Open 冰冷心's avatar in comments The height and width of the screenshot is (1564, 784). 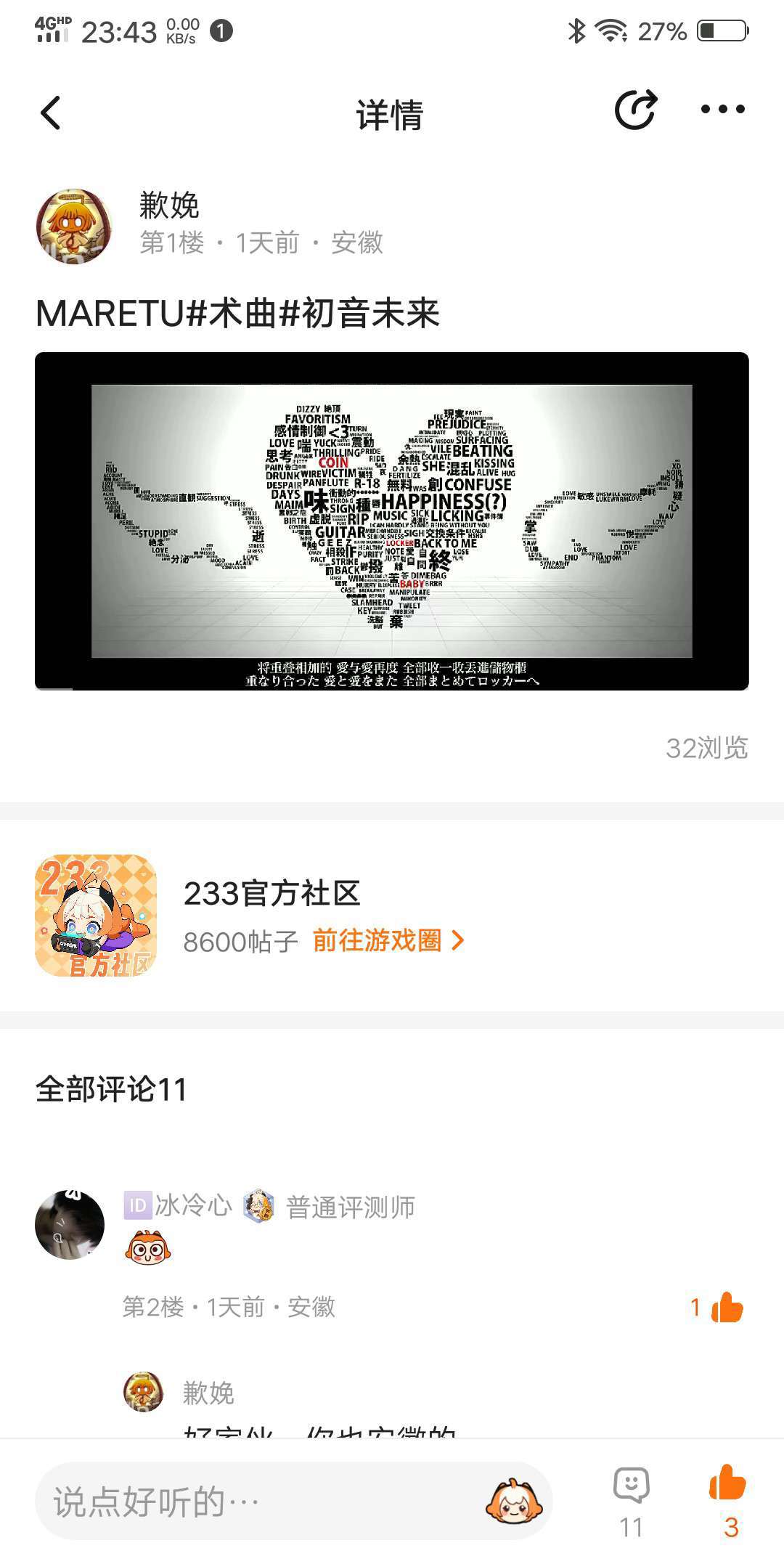pyautogui.click(x=70, y=1224)
